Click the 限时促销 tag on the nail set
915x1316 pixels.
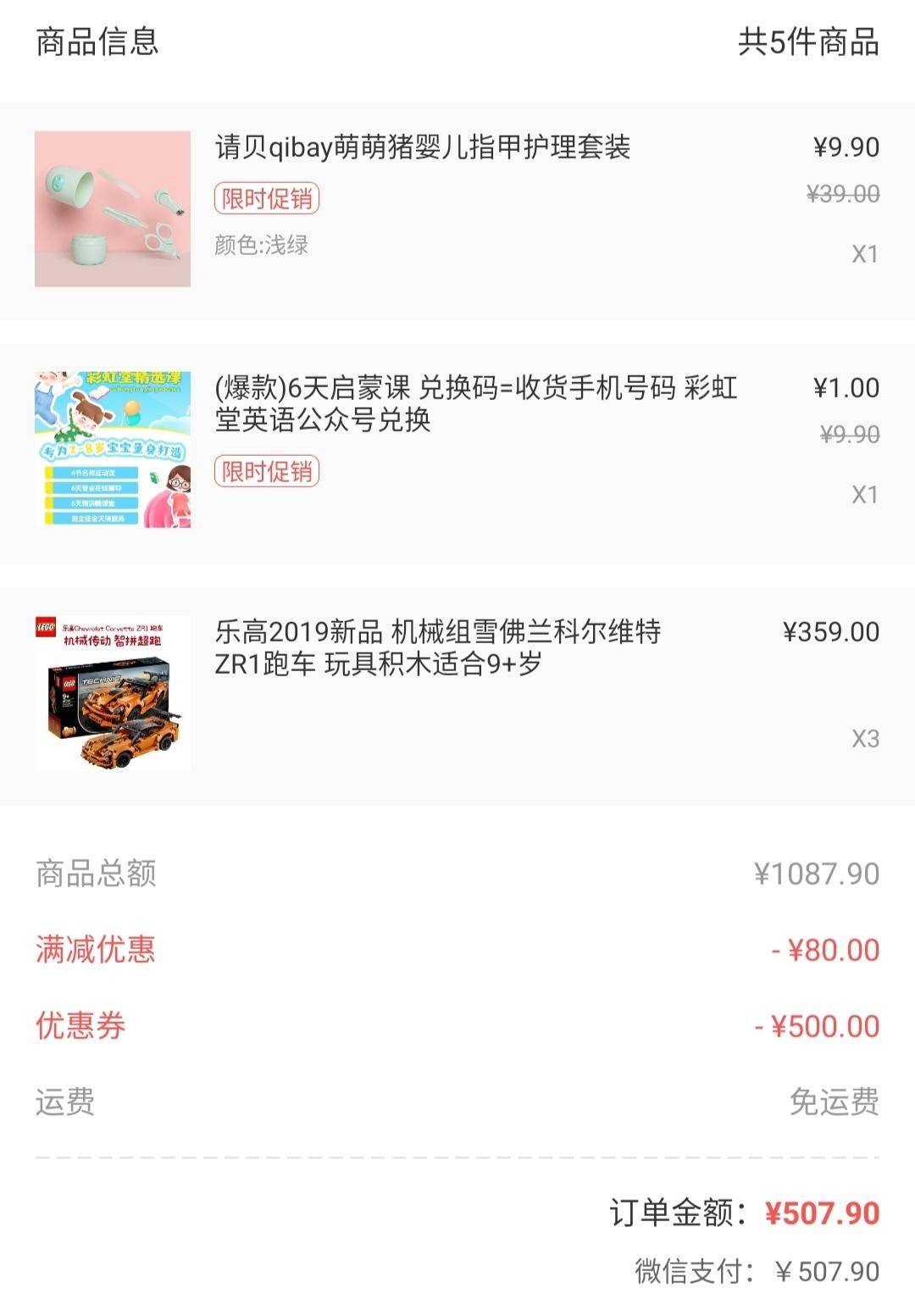268,199
